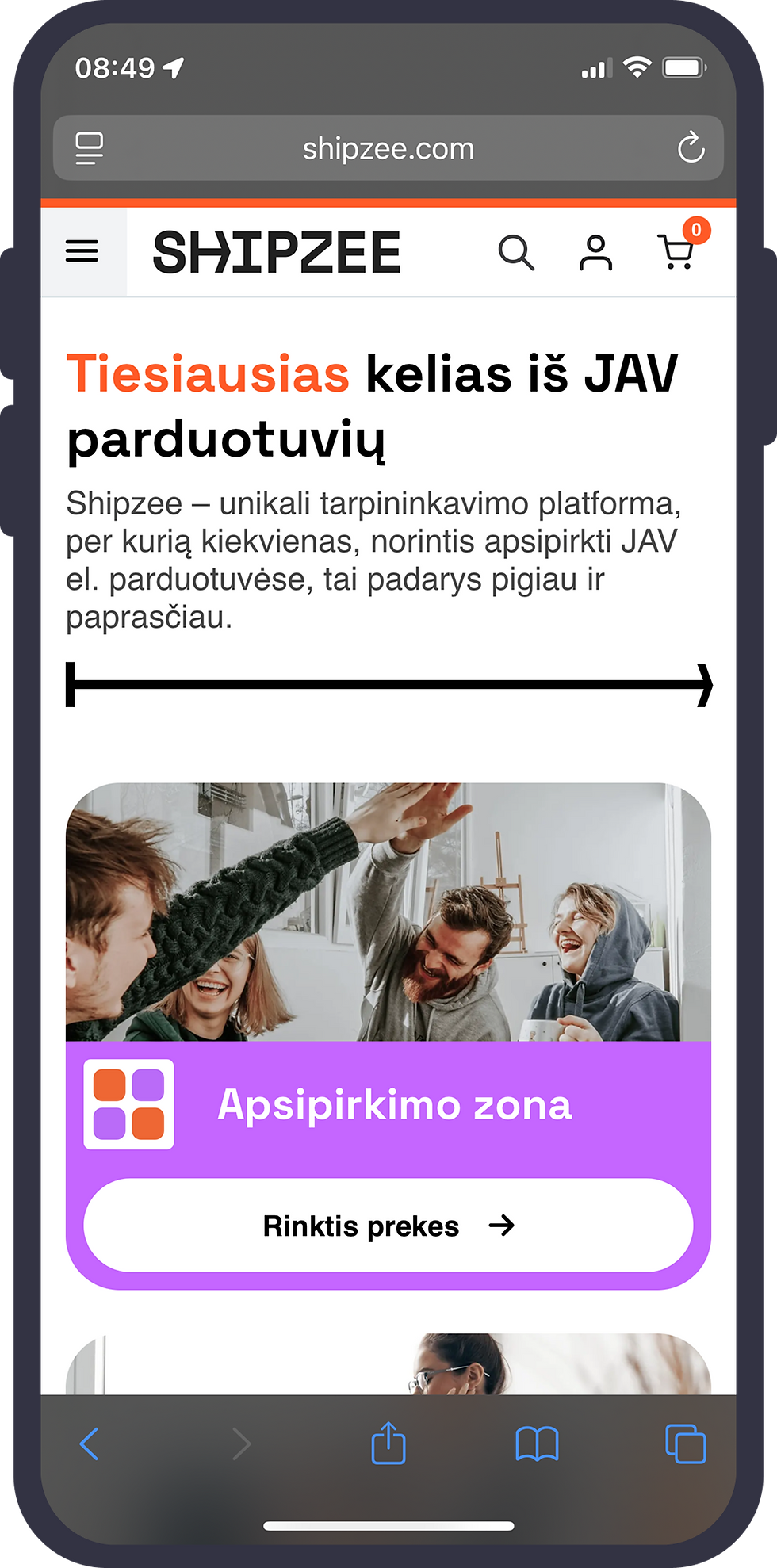Show all open tabs
777x1568 pixels.
686,1444
